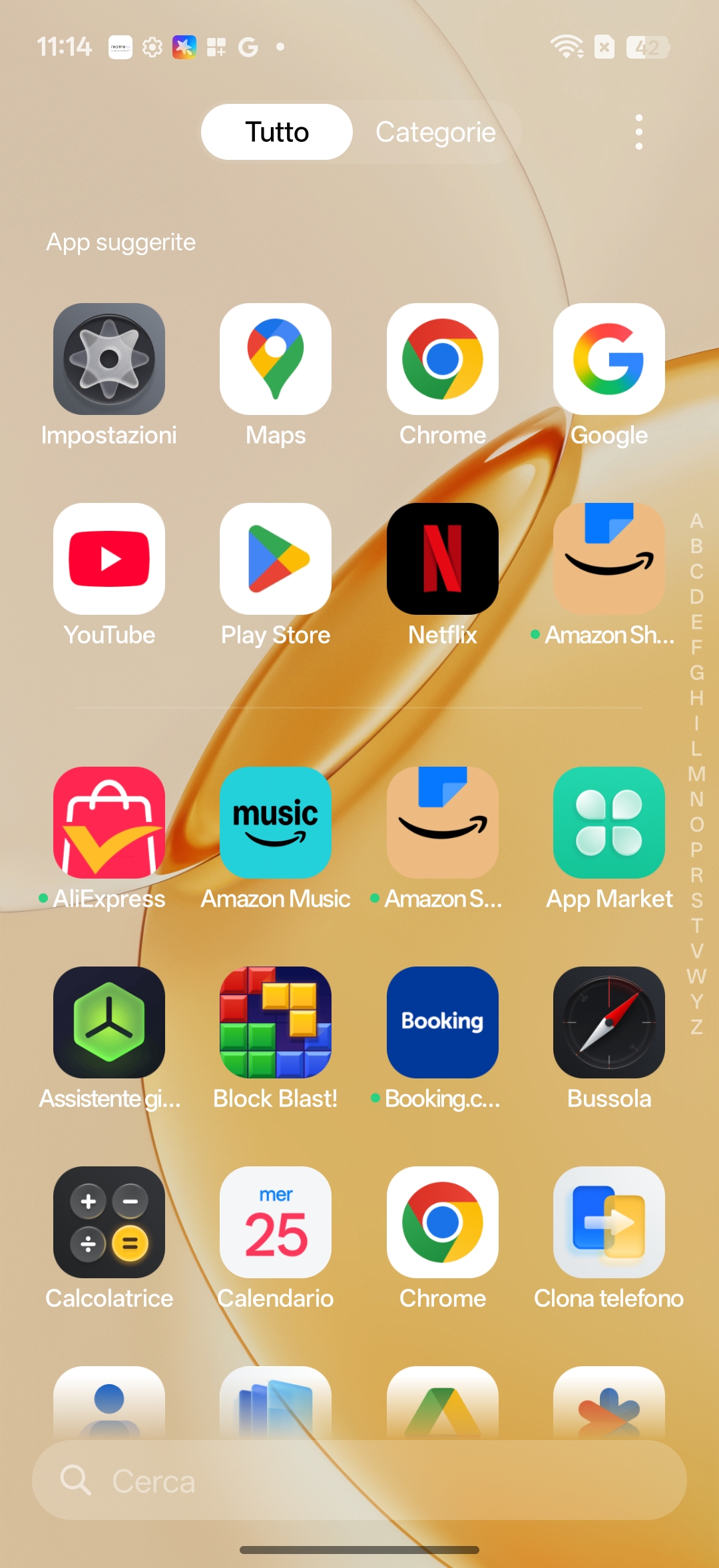The image size is (719, 1568).
Task: Open Play Store
Action: coord(276,560)
